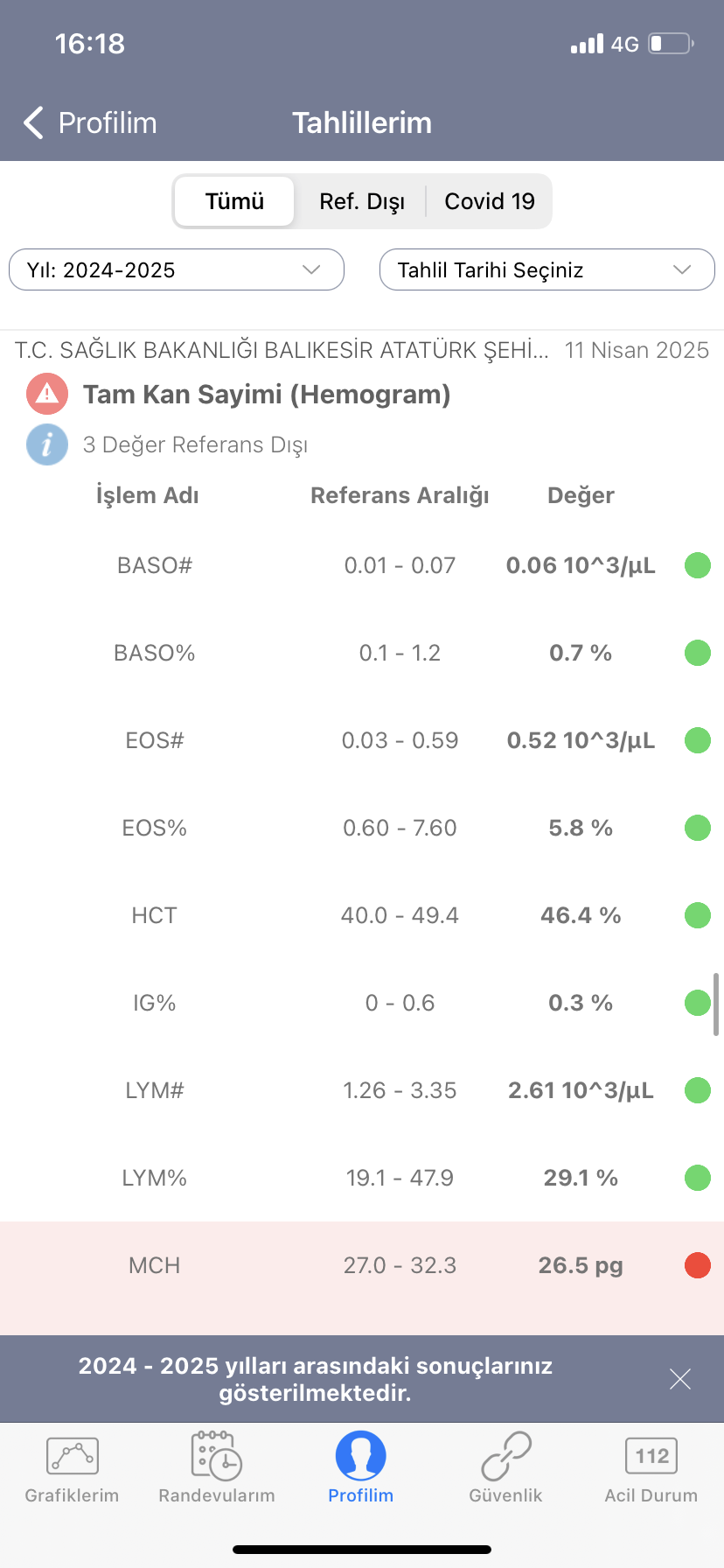
Task: Open the Grafiklerim tab
Action: tap(72, 1468)
